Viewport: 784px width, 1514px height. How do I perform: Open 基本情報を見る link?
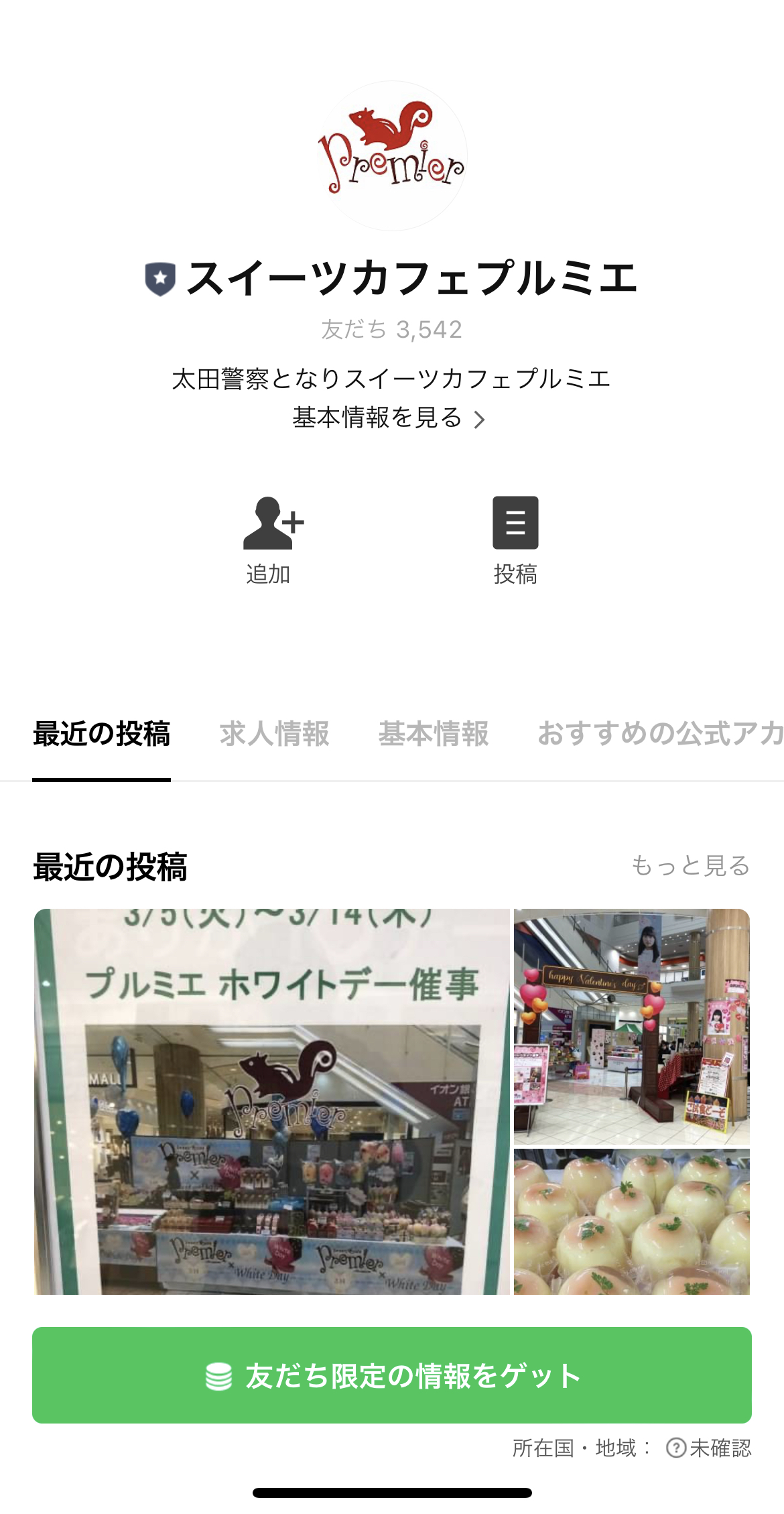pyautogui.click(x=389, y=418)
